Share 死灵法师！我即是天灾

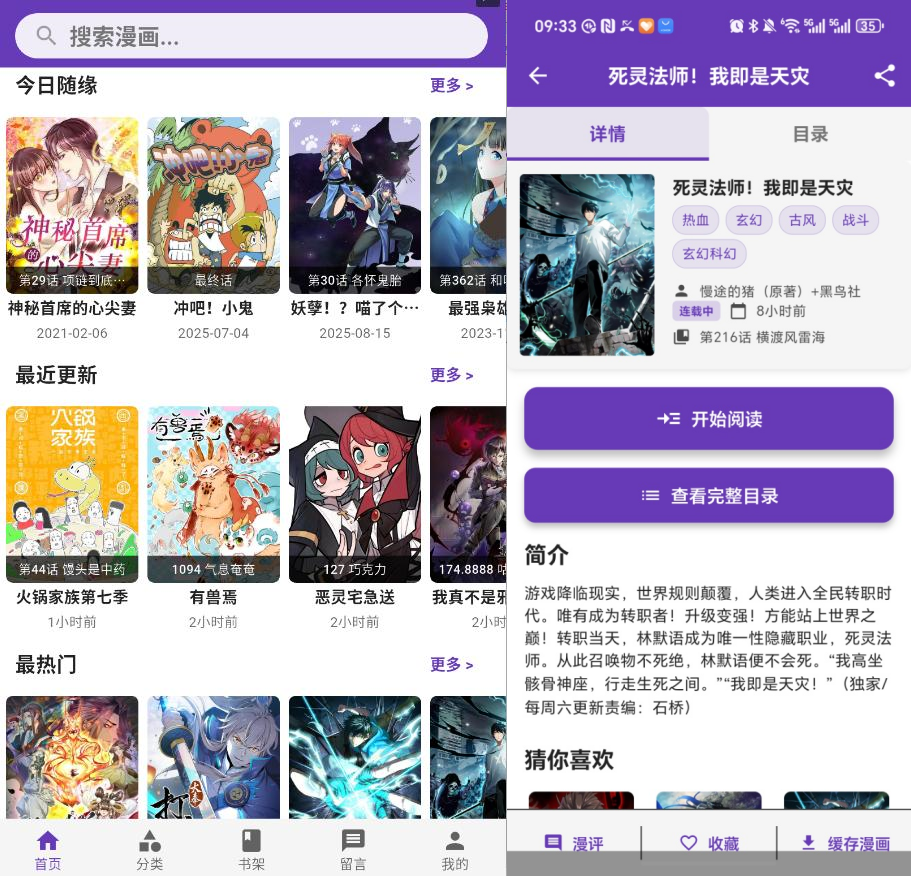tap(884, 76)
